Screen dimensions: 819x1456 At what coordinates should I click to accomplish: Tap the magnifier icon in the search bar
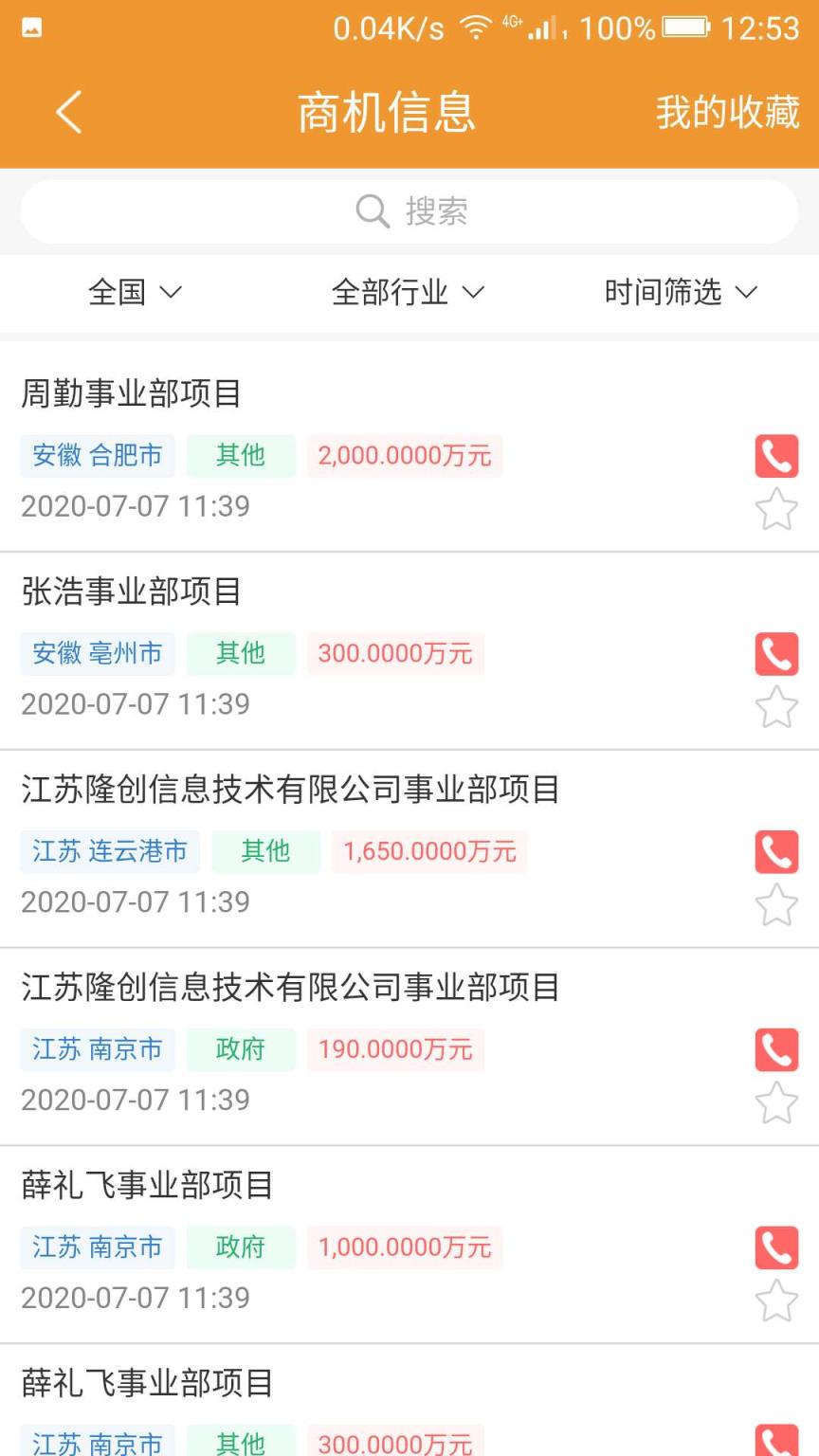pyautogui.click(x=372, y=210)
